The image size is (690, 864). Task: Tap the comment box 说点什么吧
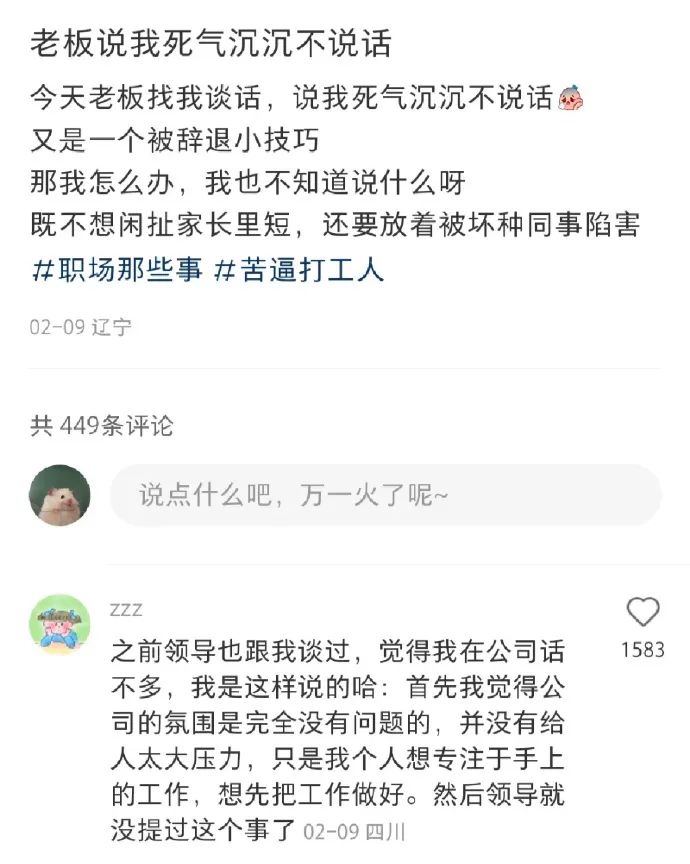tap(385, 495)
